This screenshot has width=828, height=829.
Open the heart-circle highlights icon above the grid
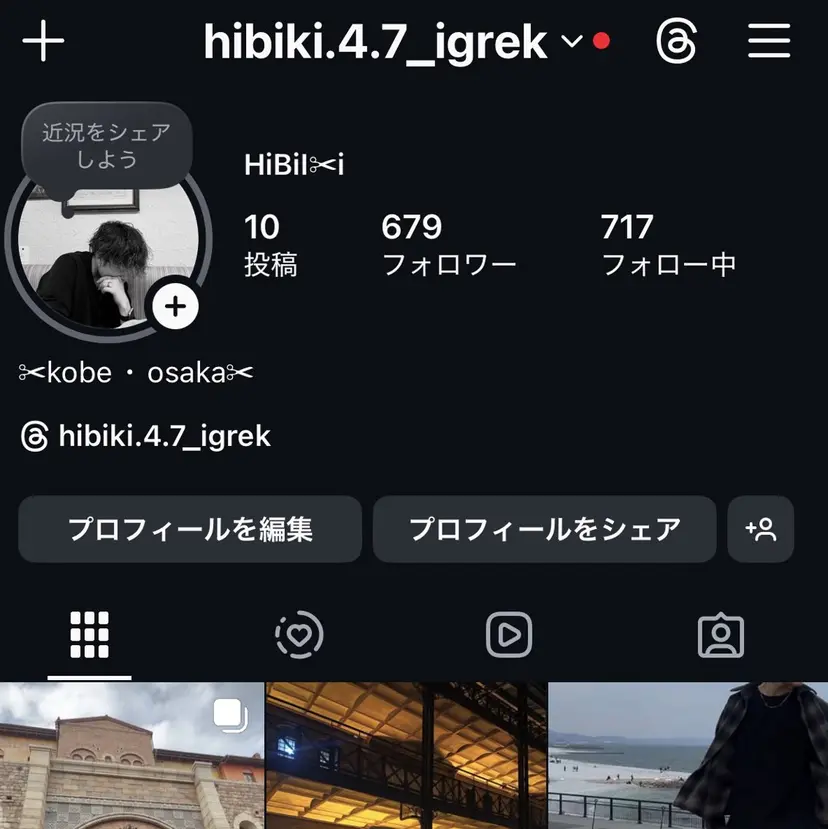click(x=299, y=634)
